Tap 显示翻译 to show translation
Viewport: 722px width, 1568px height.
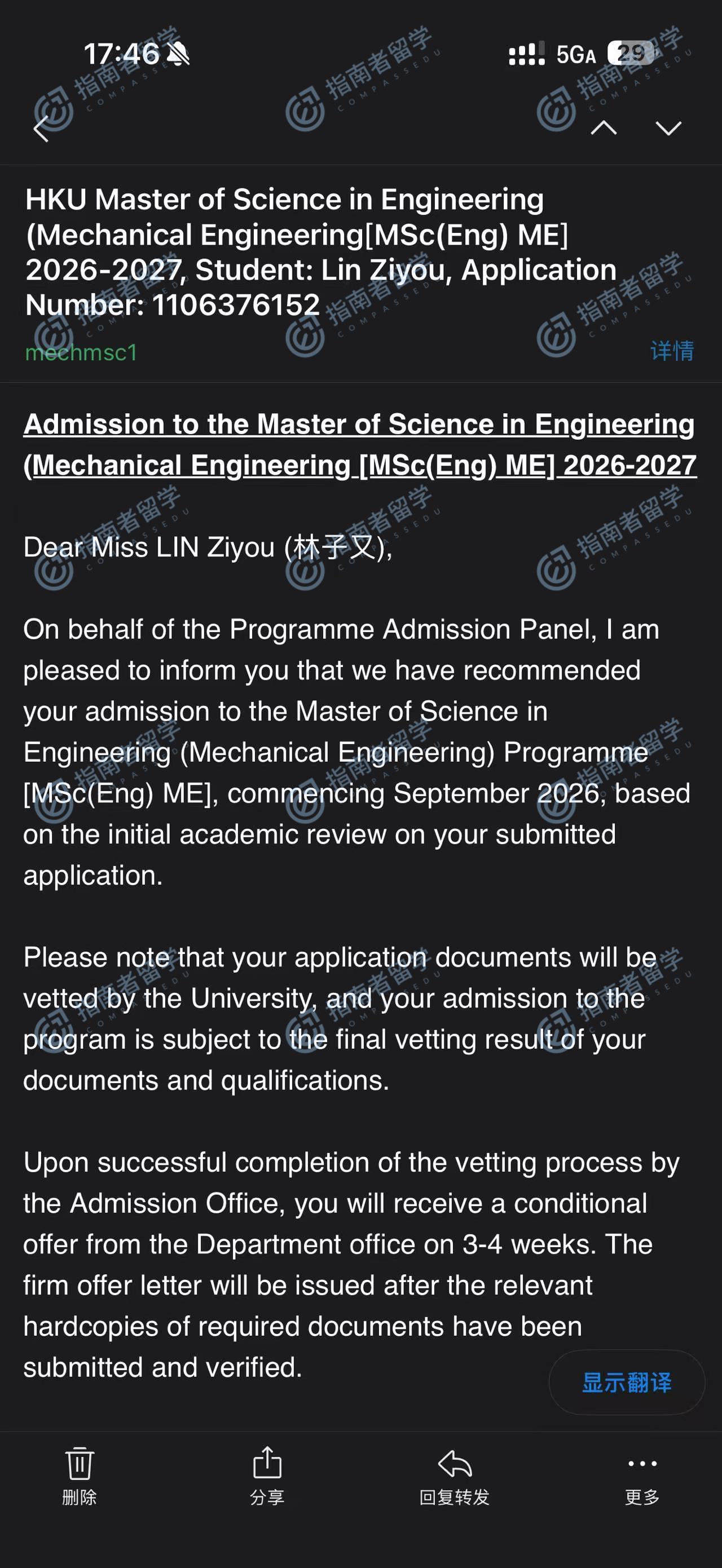(x=627, y=1383)
